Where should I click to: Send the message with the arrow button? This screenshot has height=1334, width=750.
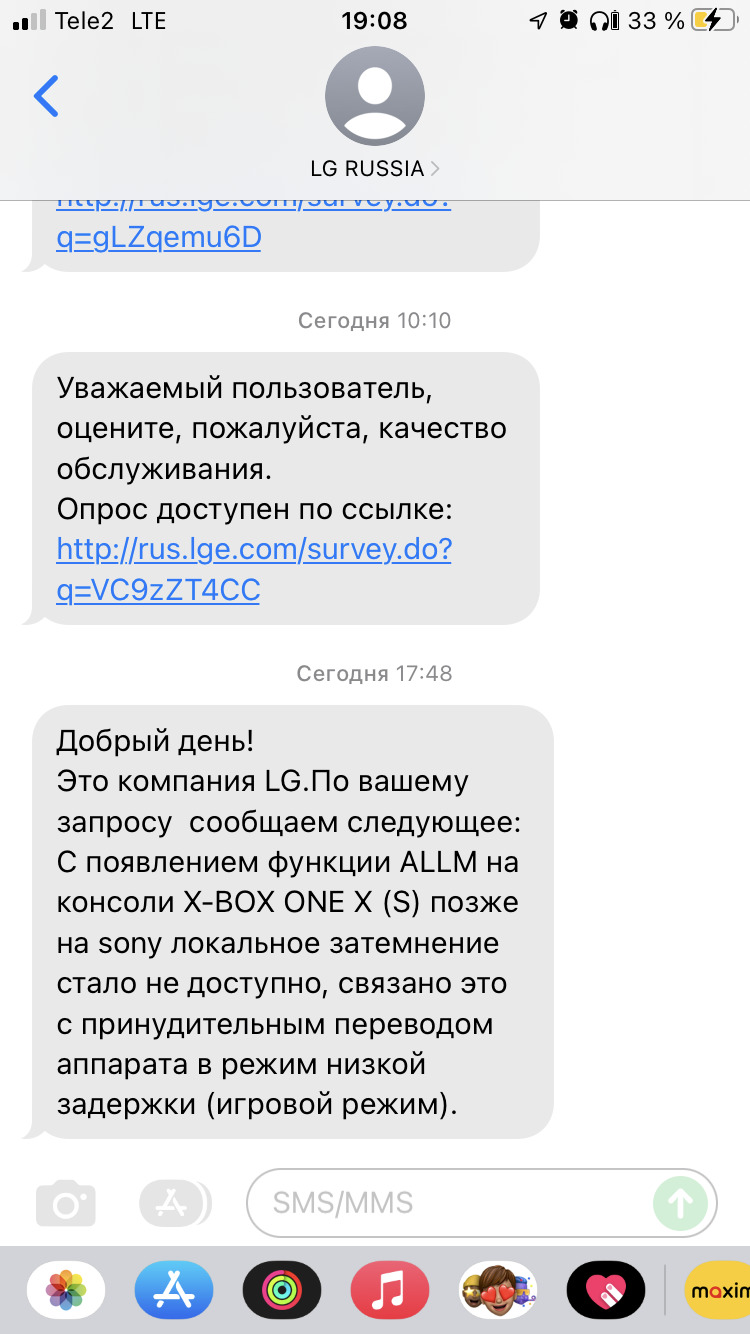click(680, 1202)
